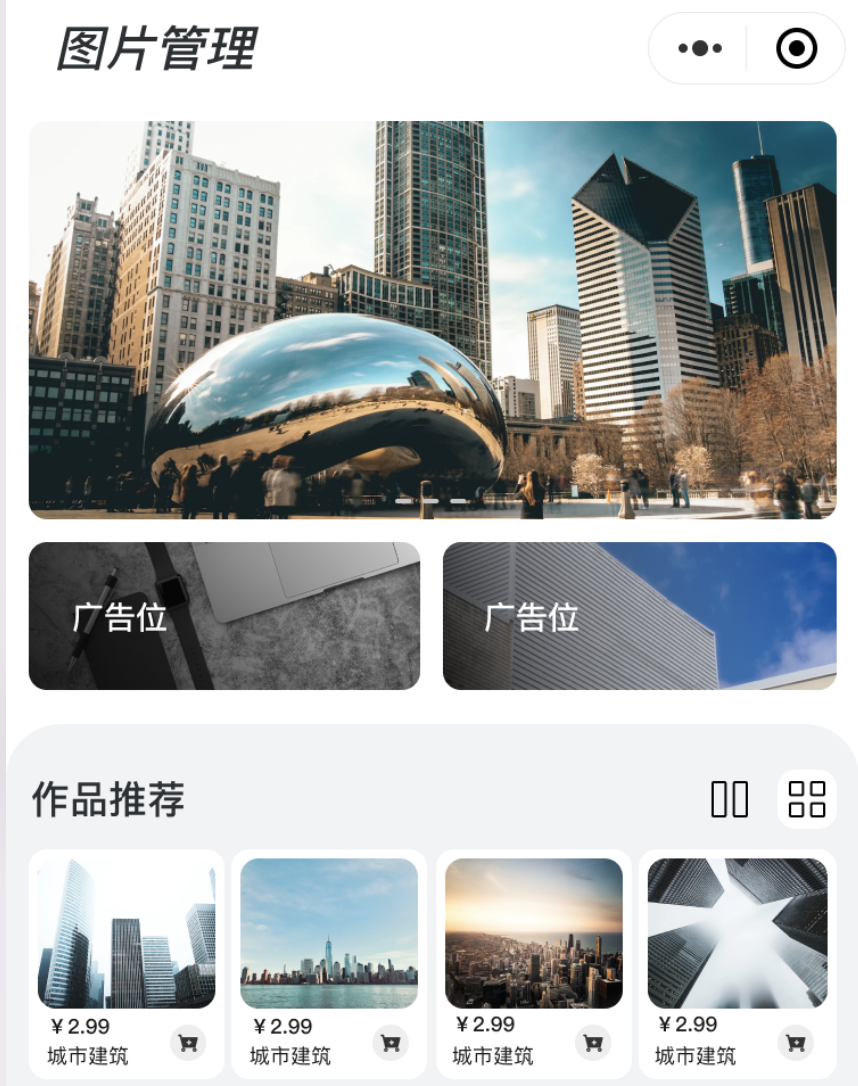Add the glass skyscrapers photo to cart
This screenshot has height=1086, width=858.
(x=187, y=1043)
